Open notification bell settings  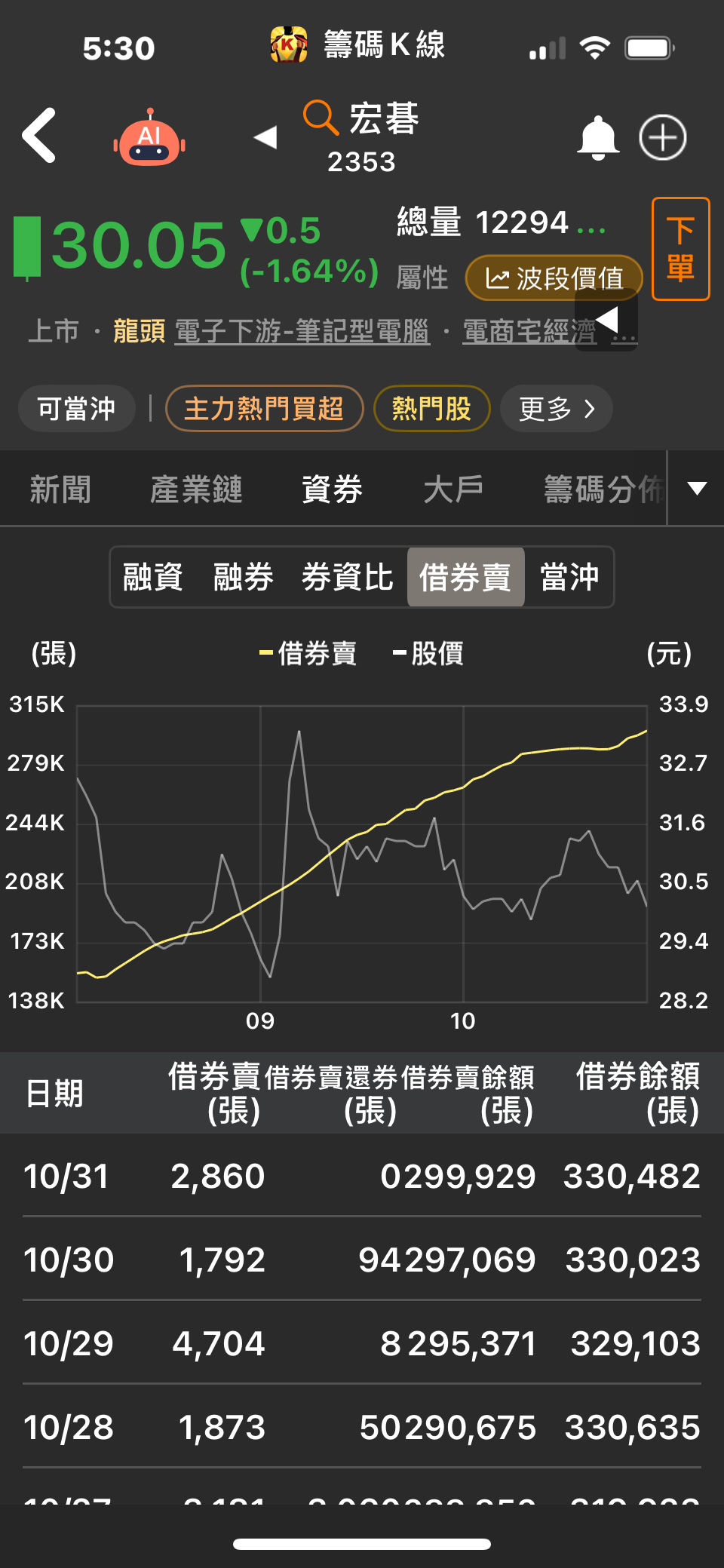(597, 137)
